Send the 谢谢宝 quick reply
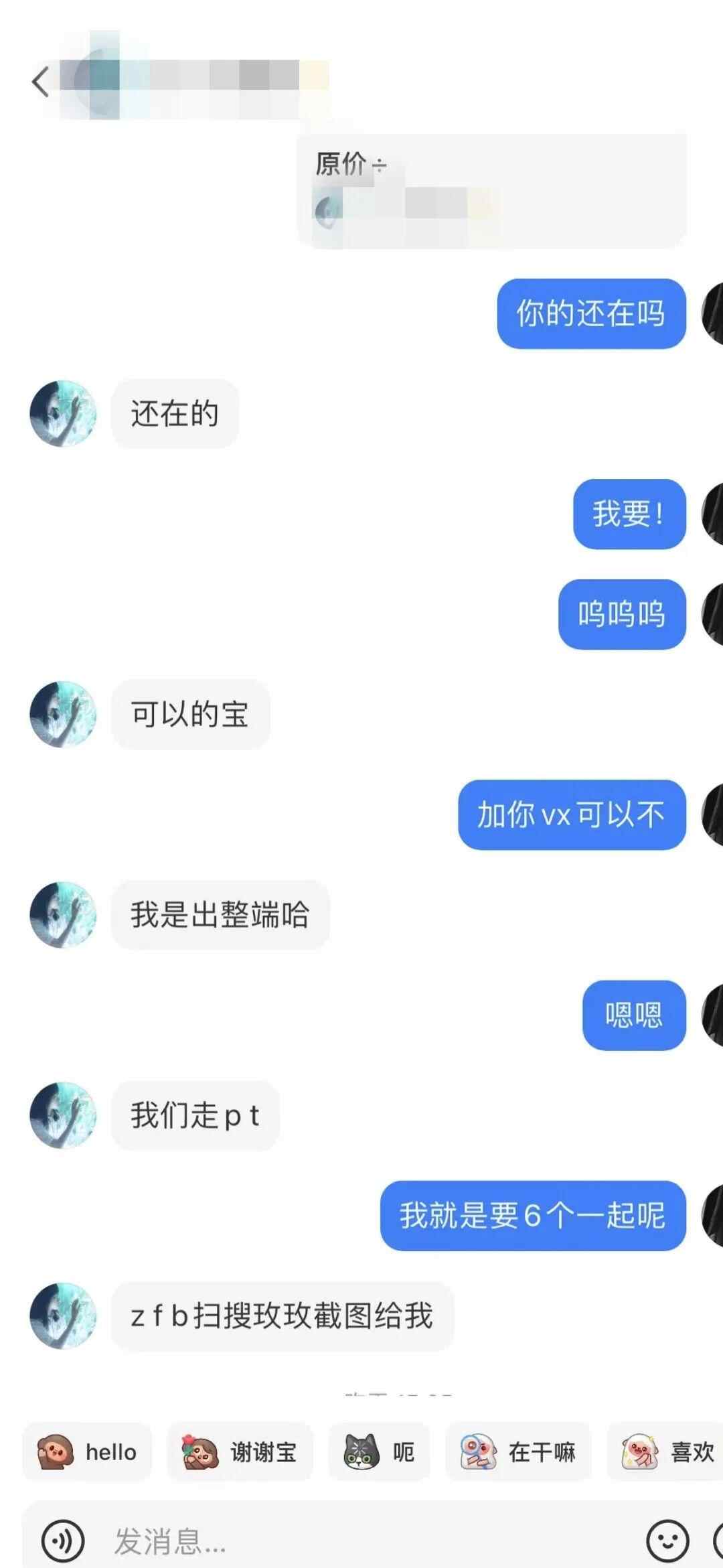723x1568 pixels. 240,1451
